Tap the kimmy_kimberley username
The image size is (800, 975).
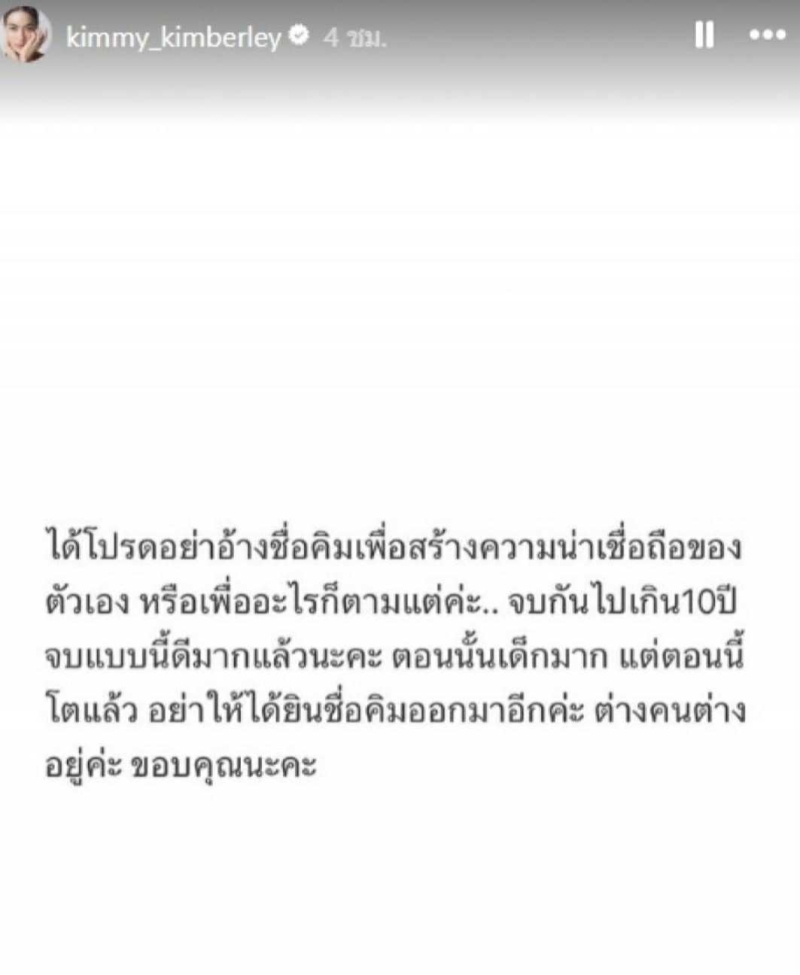point(172,38)
